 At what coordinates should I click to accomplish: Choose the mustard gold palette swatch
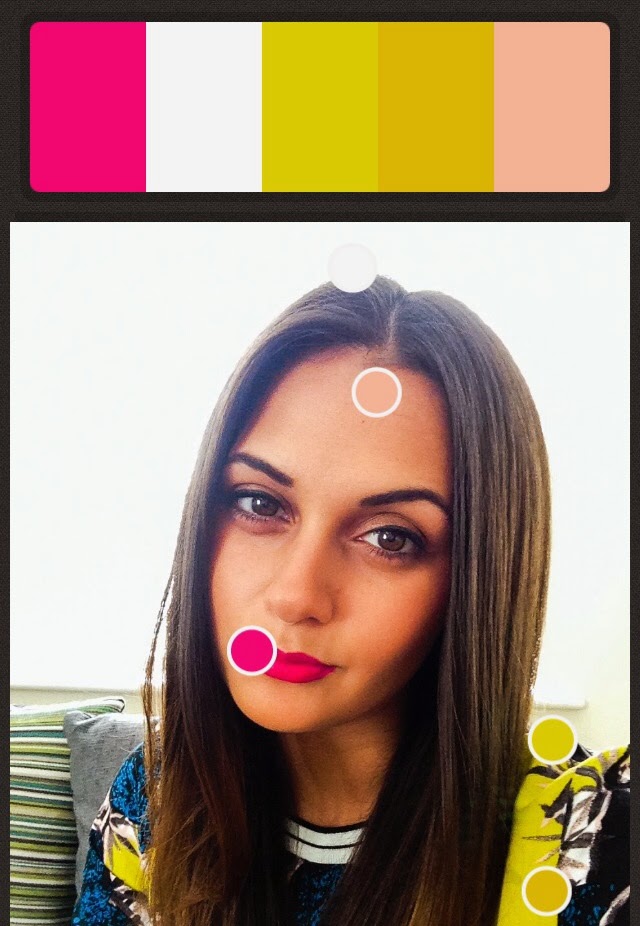(436, 107)
